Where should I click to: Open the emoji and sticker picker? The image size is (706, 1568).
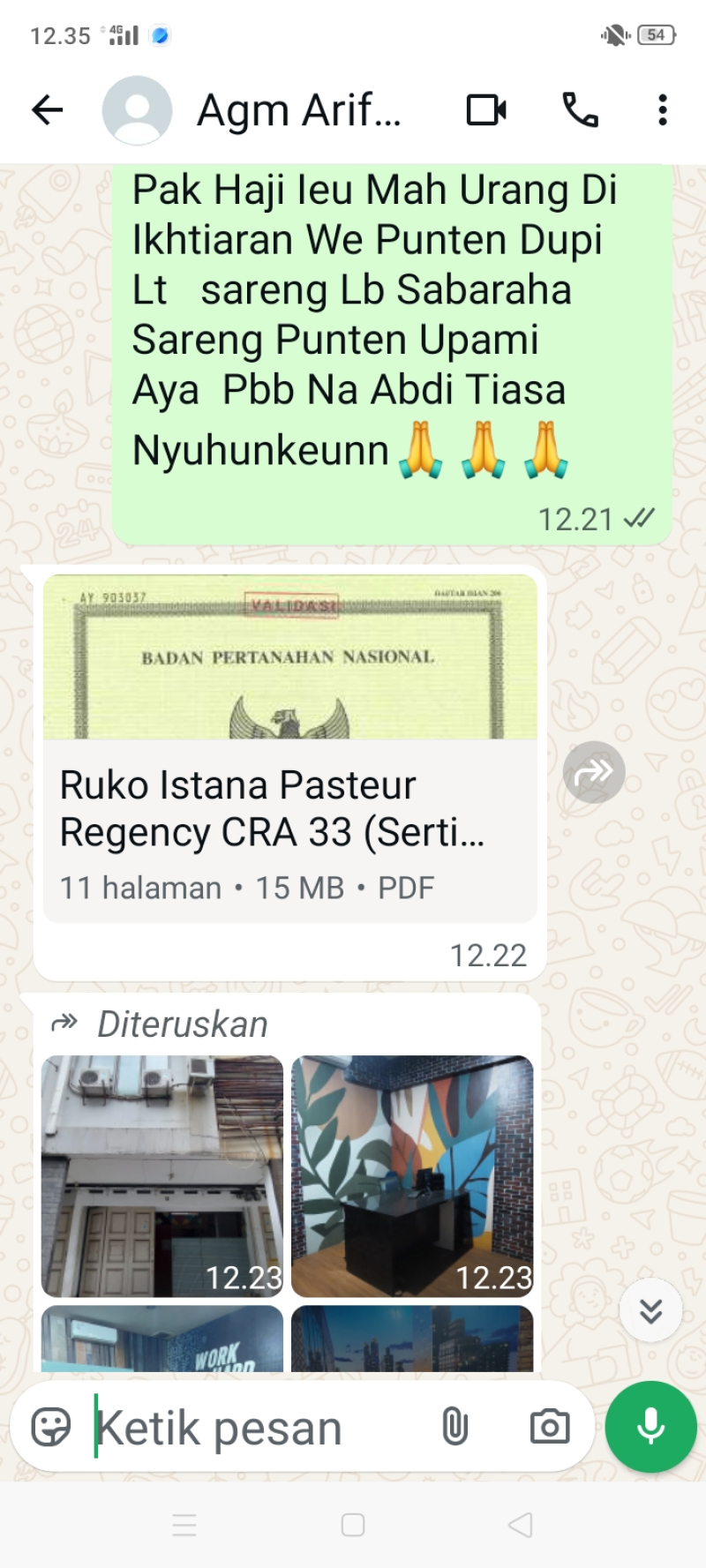51,1427
